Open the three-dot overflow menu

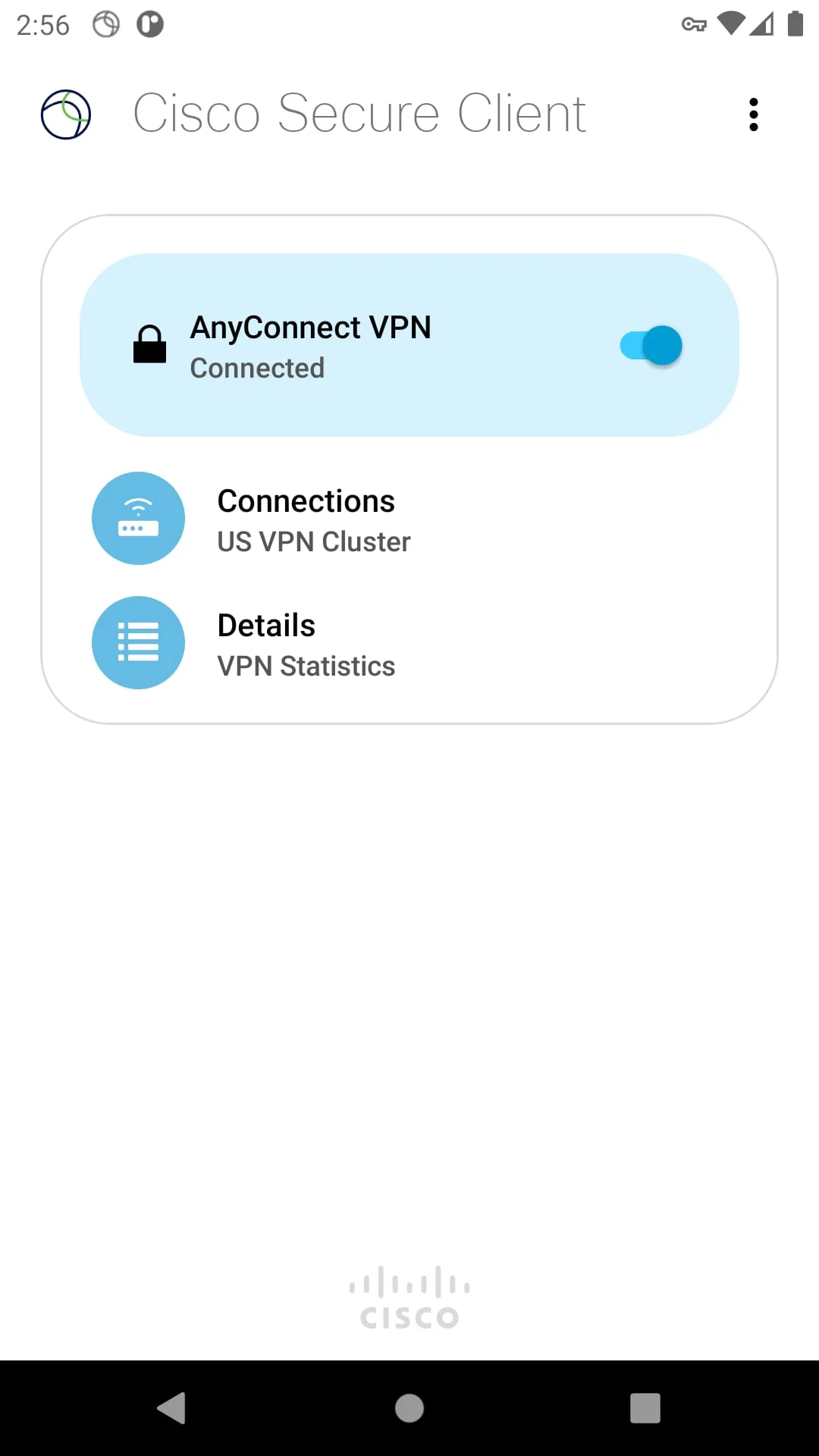point(753,114)
